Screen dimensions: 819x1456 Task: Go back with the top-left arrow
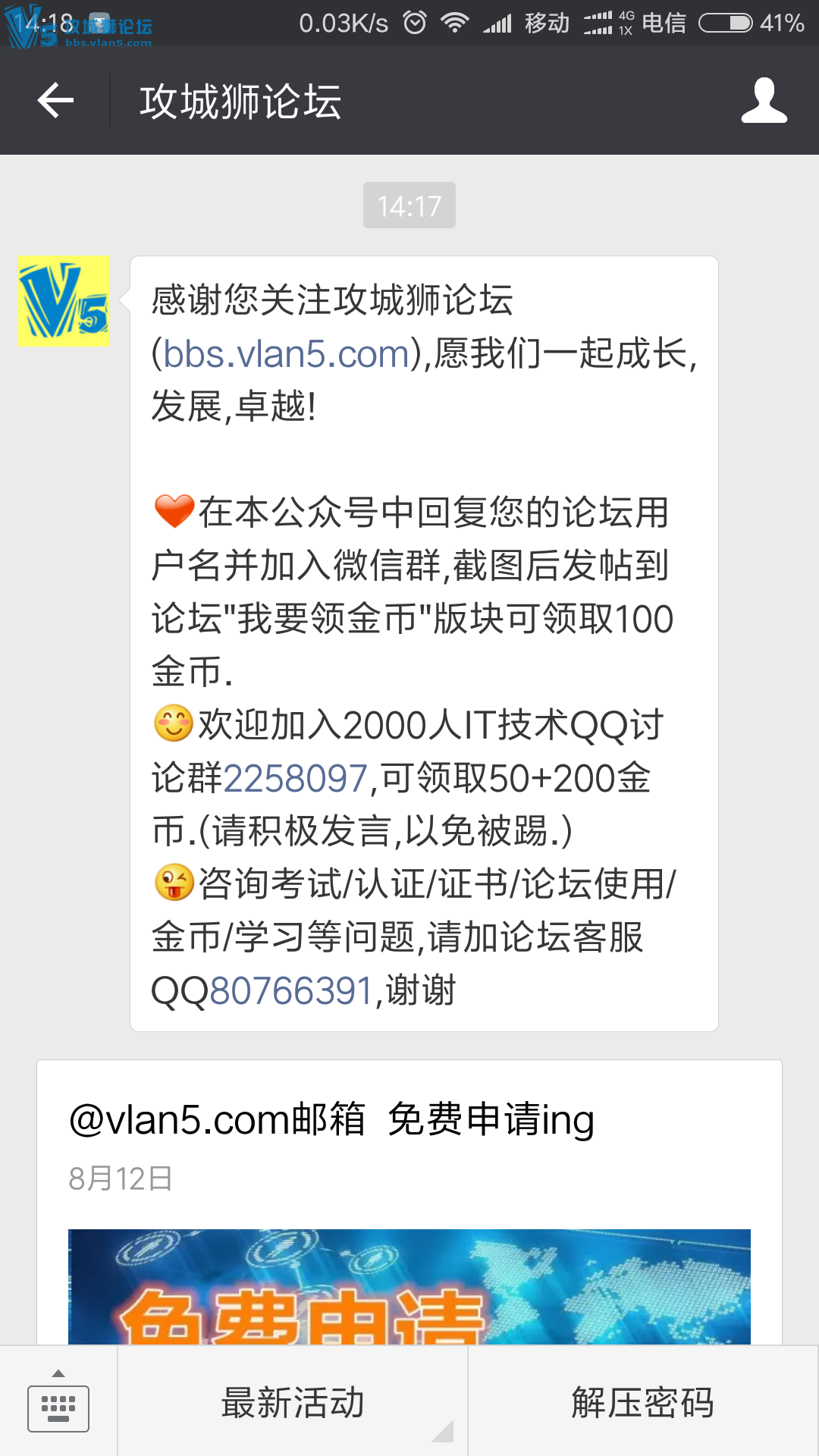click(x=55, y=101)
